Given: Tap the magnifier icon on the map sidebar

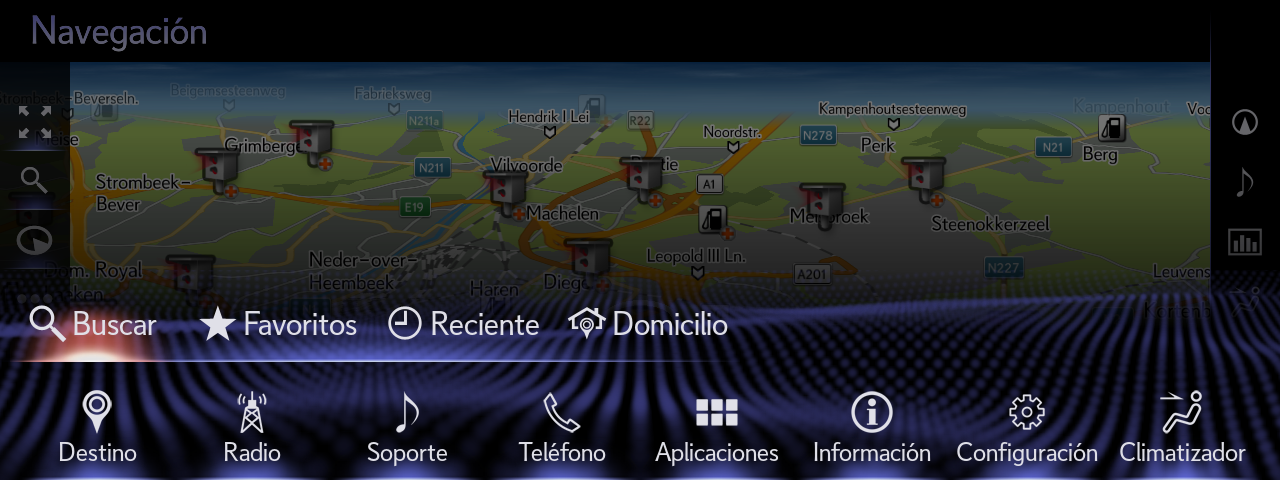Looking at the screenshot, I should click(x=34, y=180).
